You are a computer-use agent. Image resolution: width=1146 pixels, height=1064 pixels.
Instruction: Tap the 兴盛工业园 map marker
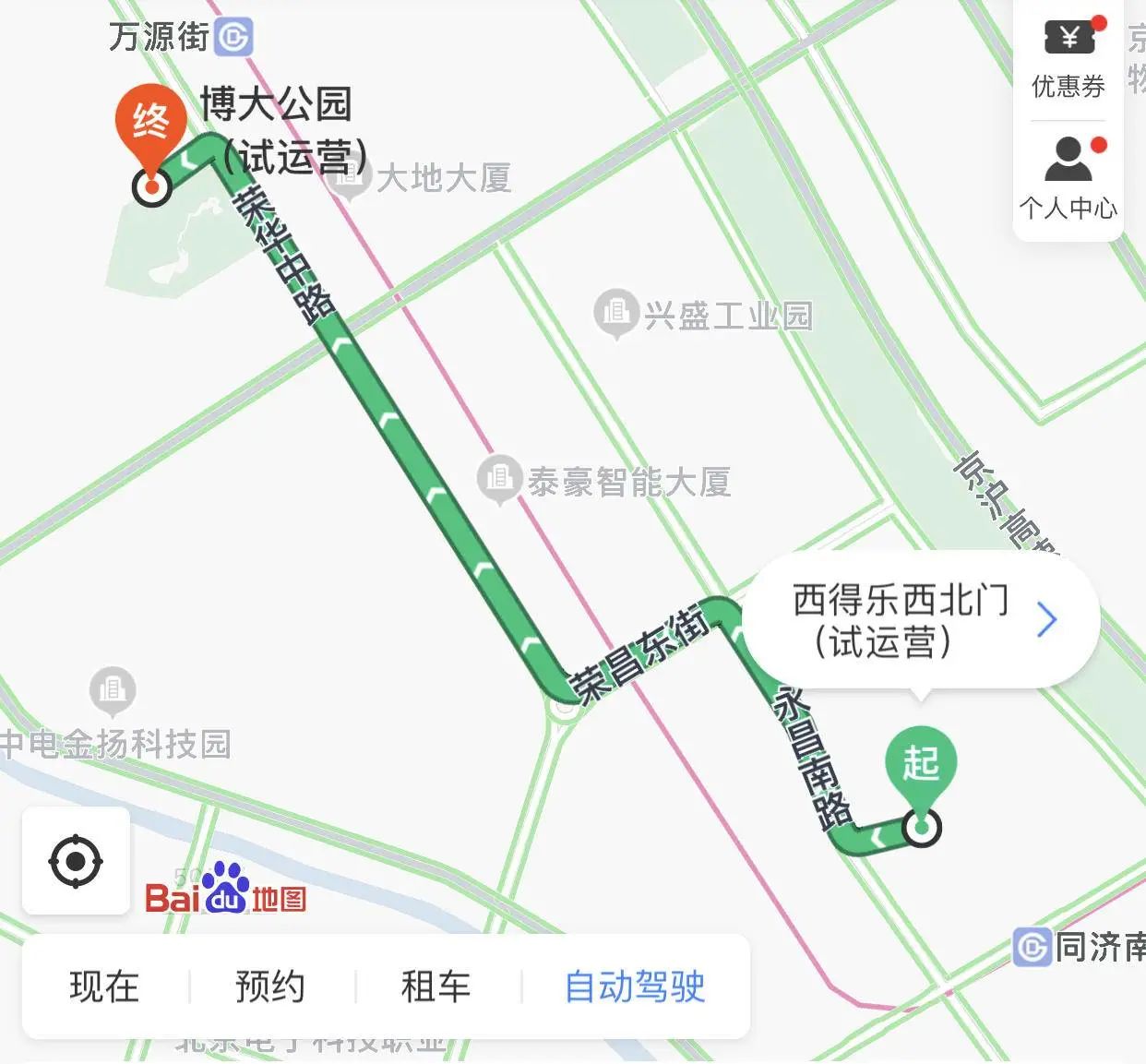click(616, 313)
